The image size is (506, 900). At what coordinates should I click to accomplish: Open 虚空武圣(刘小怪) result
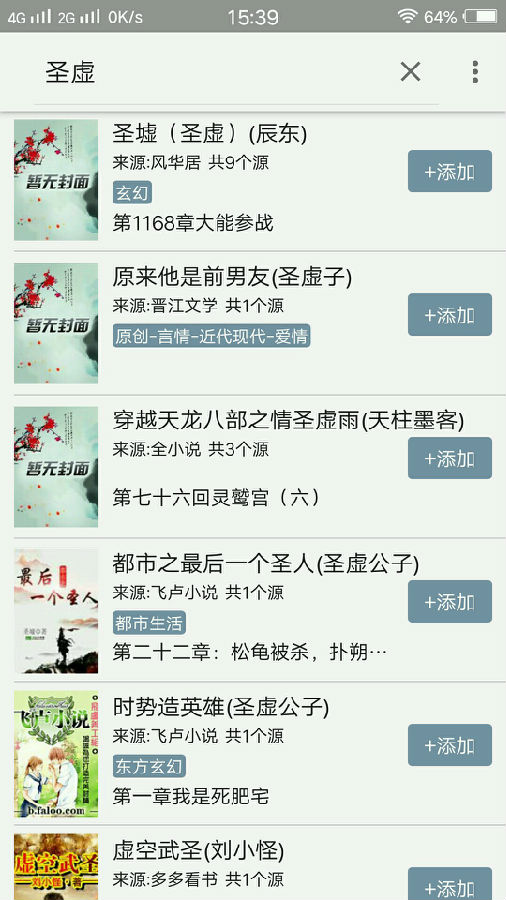tap(253, 863)
